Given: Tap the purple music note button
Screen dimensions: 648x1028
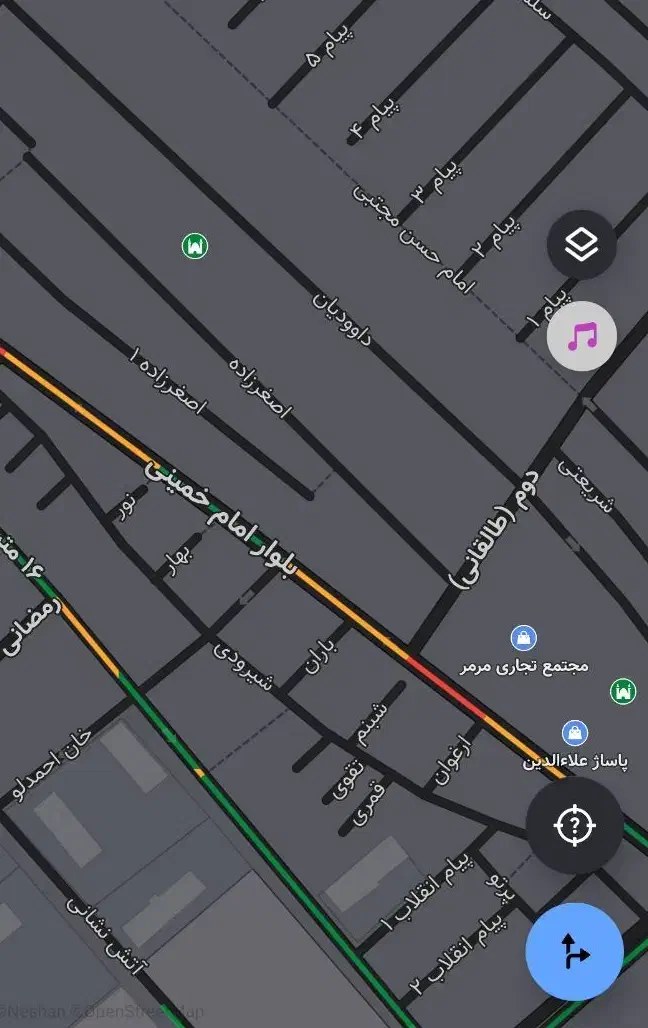Looking at the screenshot, I should coord(581,336).
